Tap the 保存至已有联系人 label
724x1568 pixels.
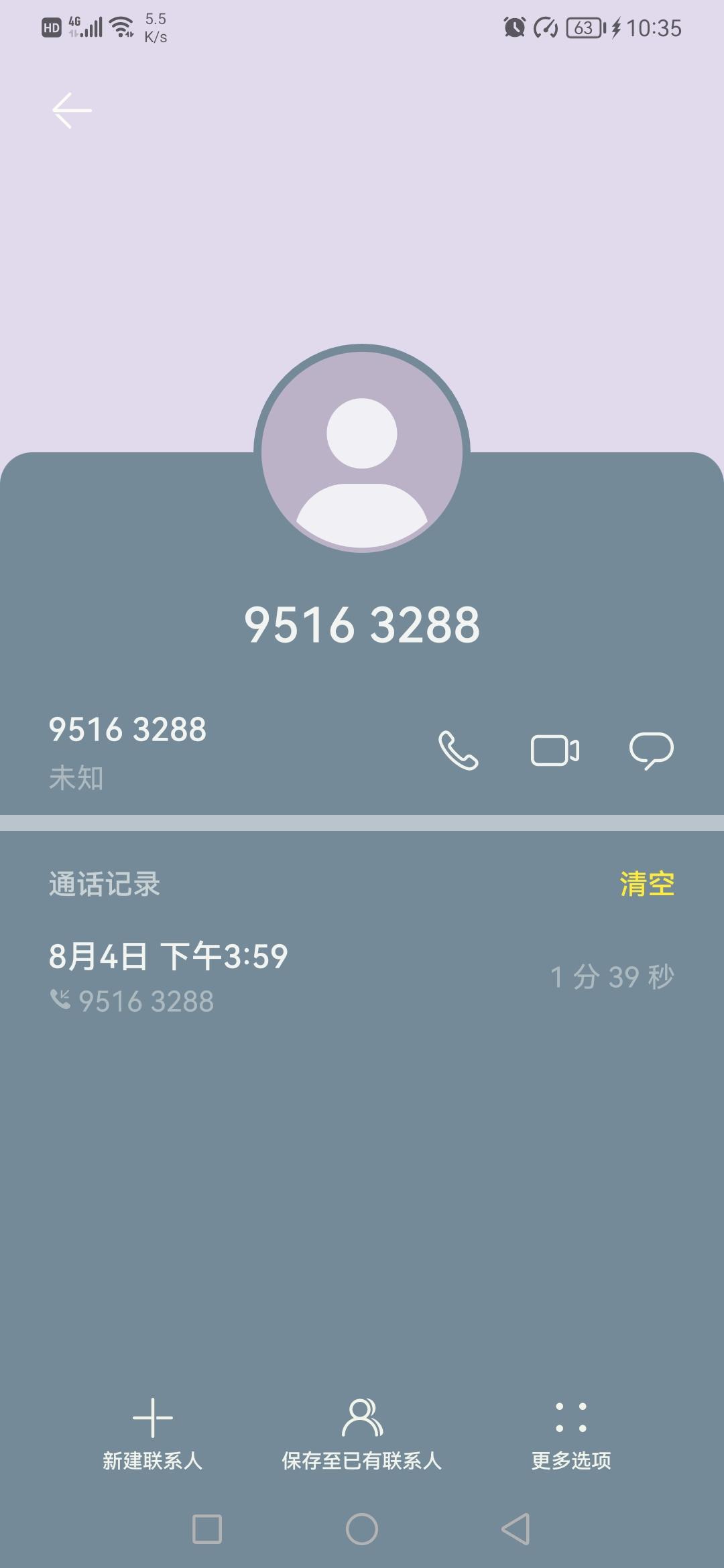coord(362,1461)
